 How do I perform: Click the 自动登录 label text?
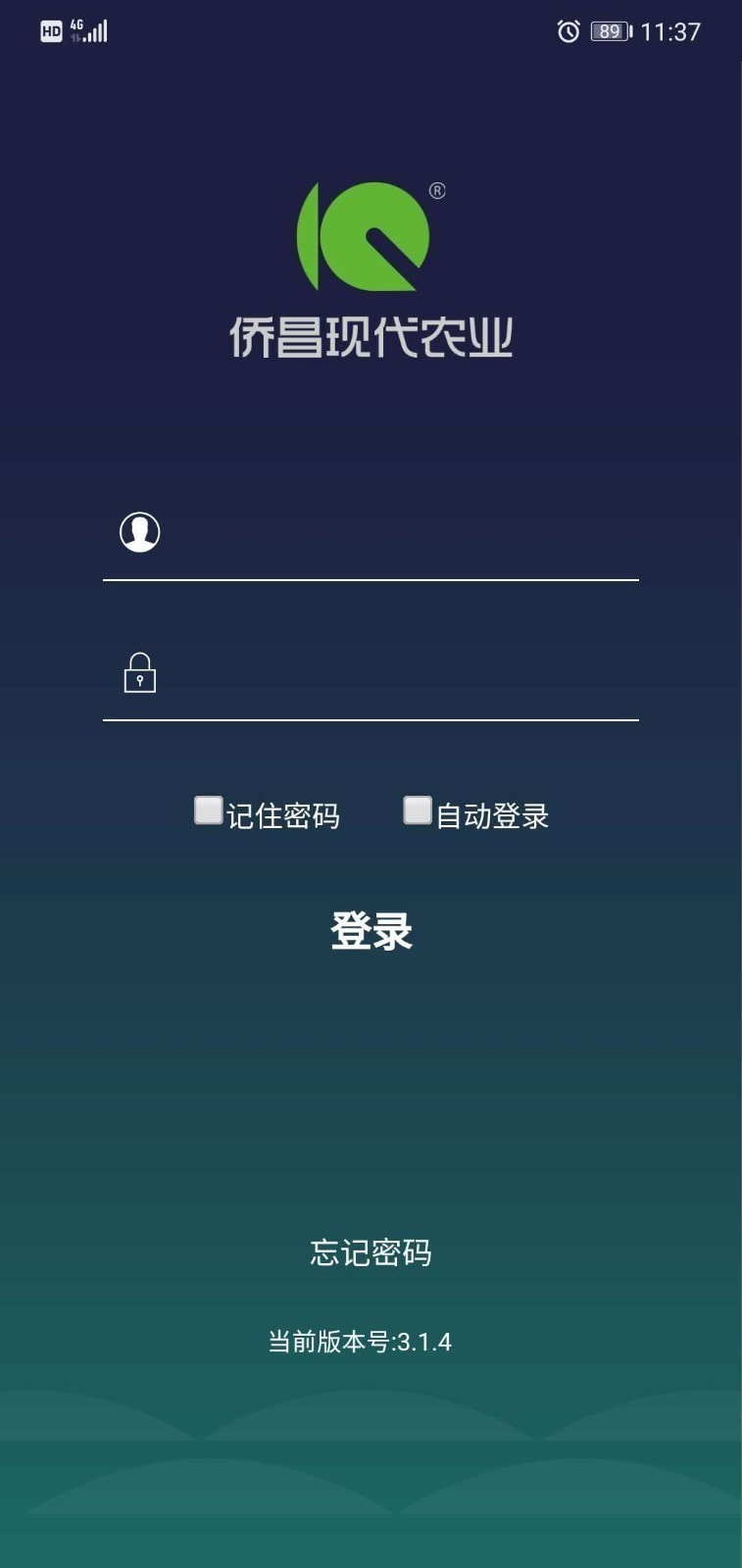pos(494,815)
